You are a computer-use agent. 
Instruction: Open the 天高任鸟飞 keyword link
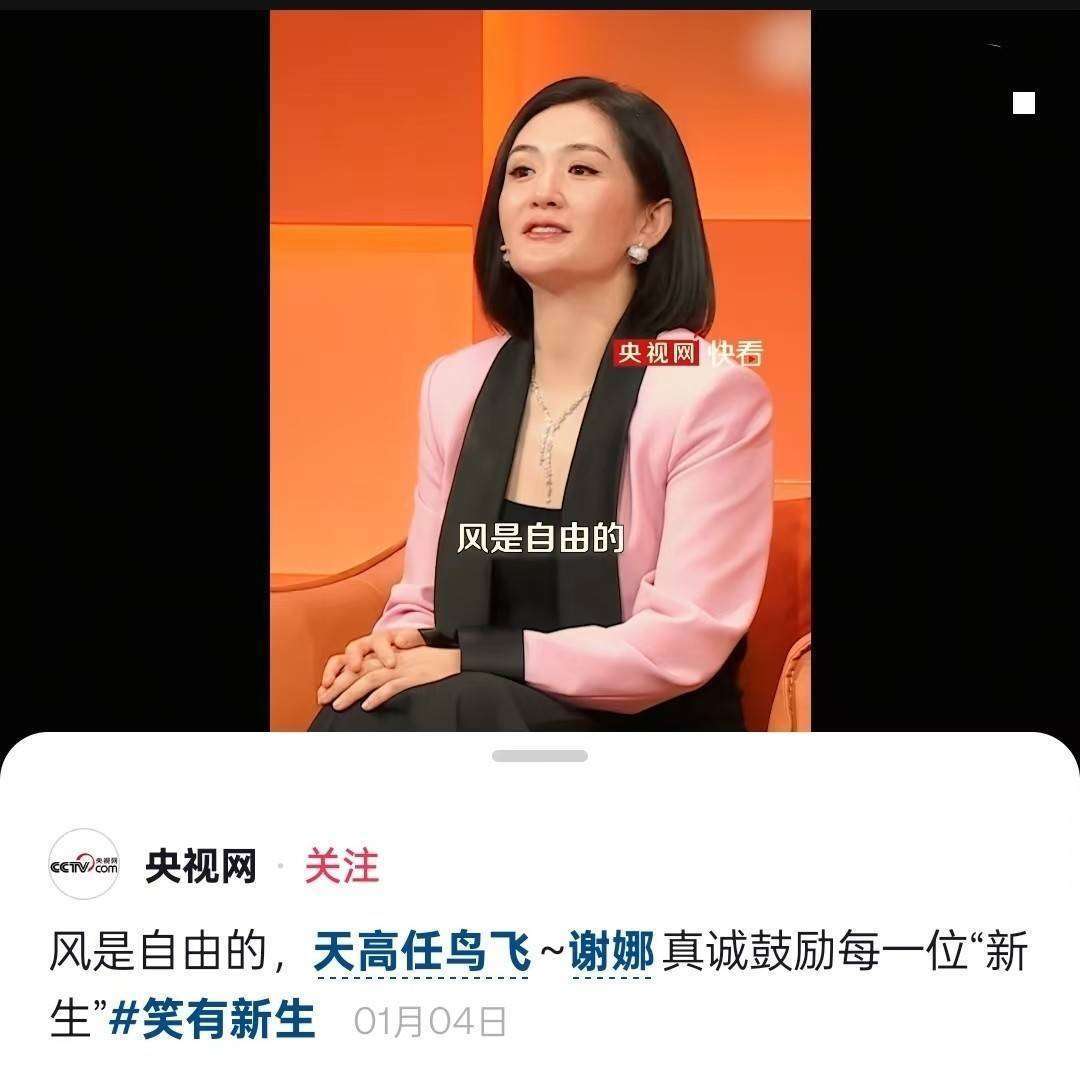pyautogui.click(x=421, y=951)
